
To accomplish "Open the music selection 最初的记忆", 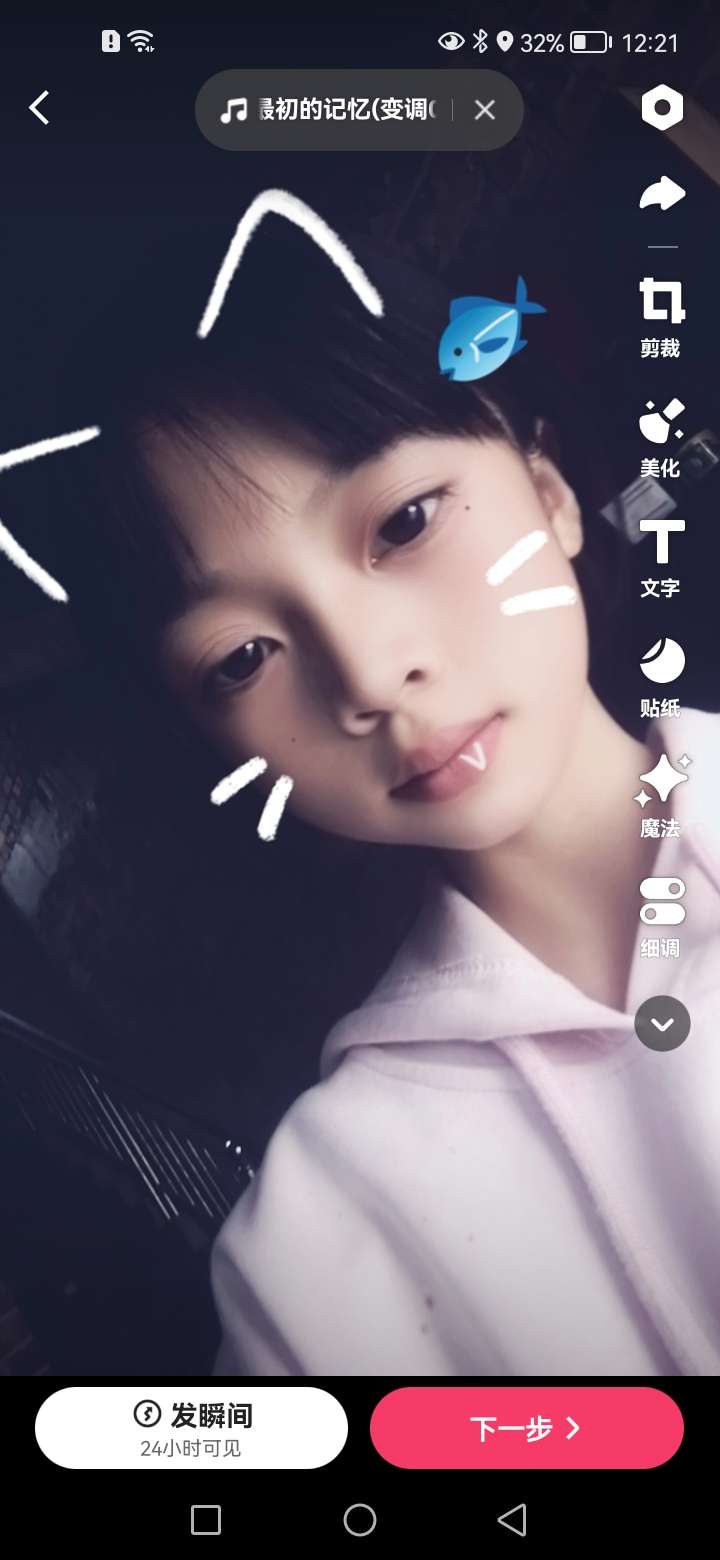I will pos(335,110).
